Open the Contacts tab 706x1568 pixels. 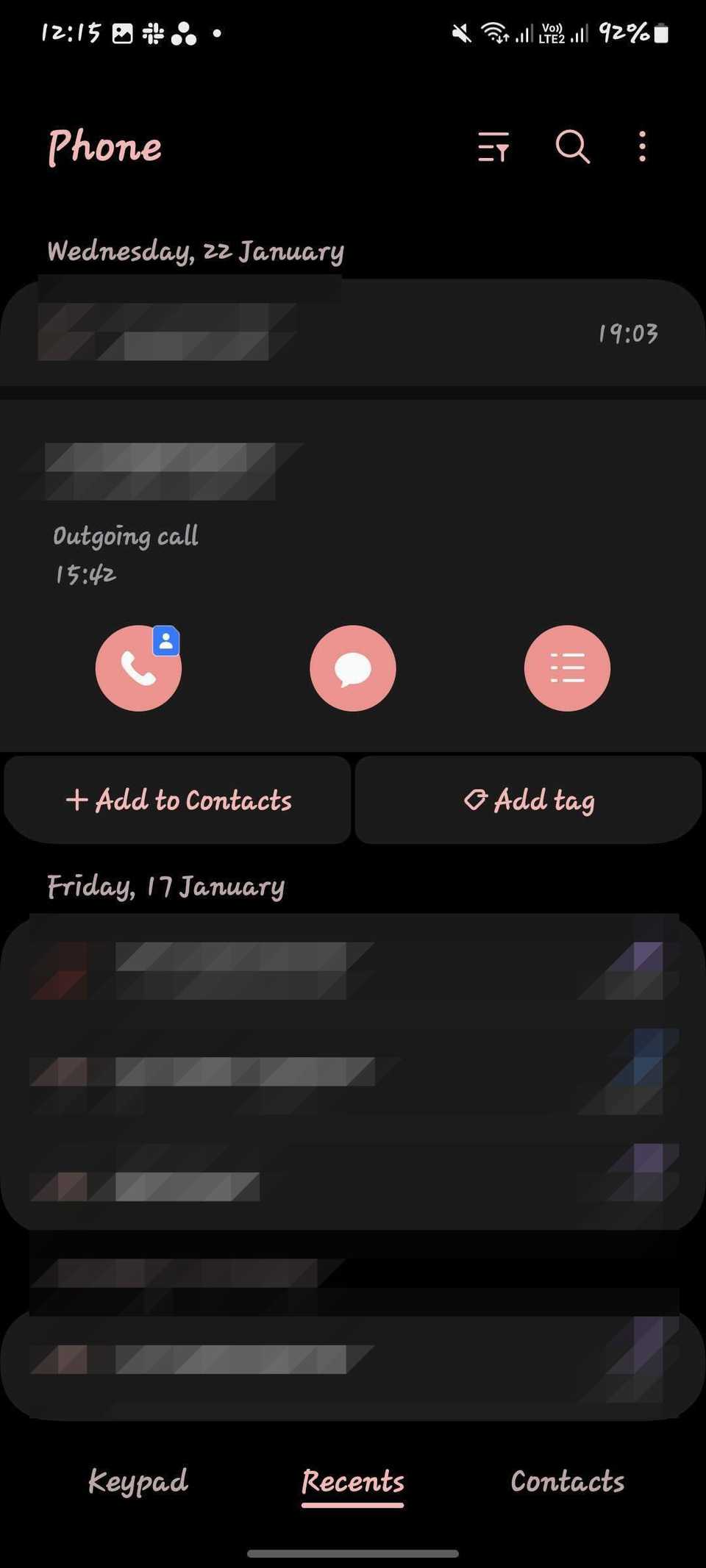[x=568, y=1482]
